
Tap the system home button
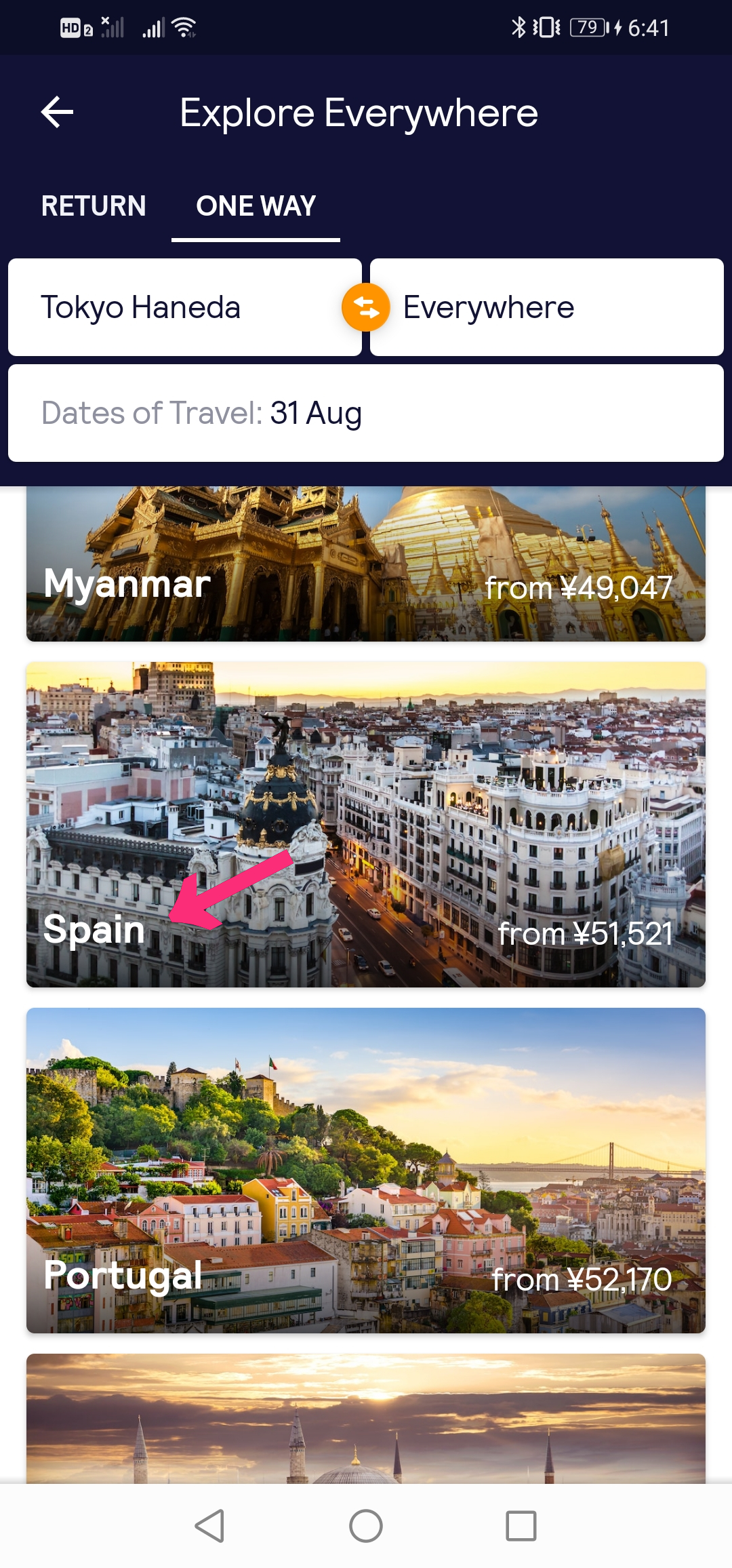(x=366, y=1526)
